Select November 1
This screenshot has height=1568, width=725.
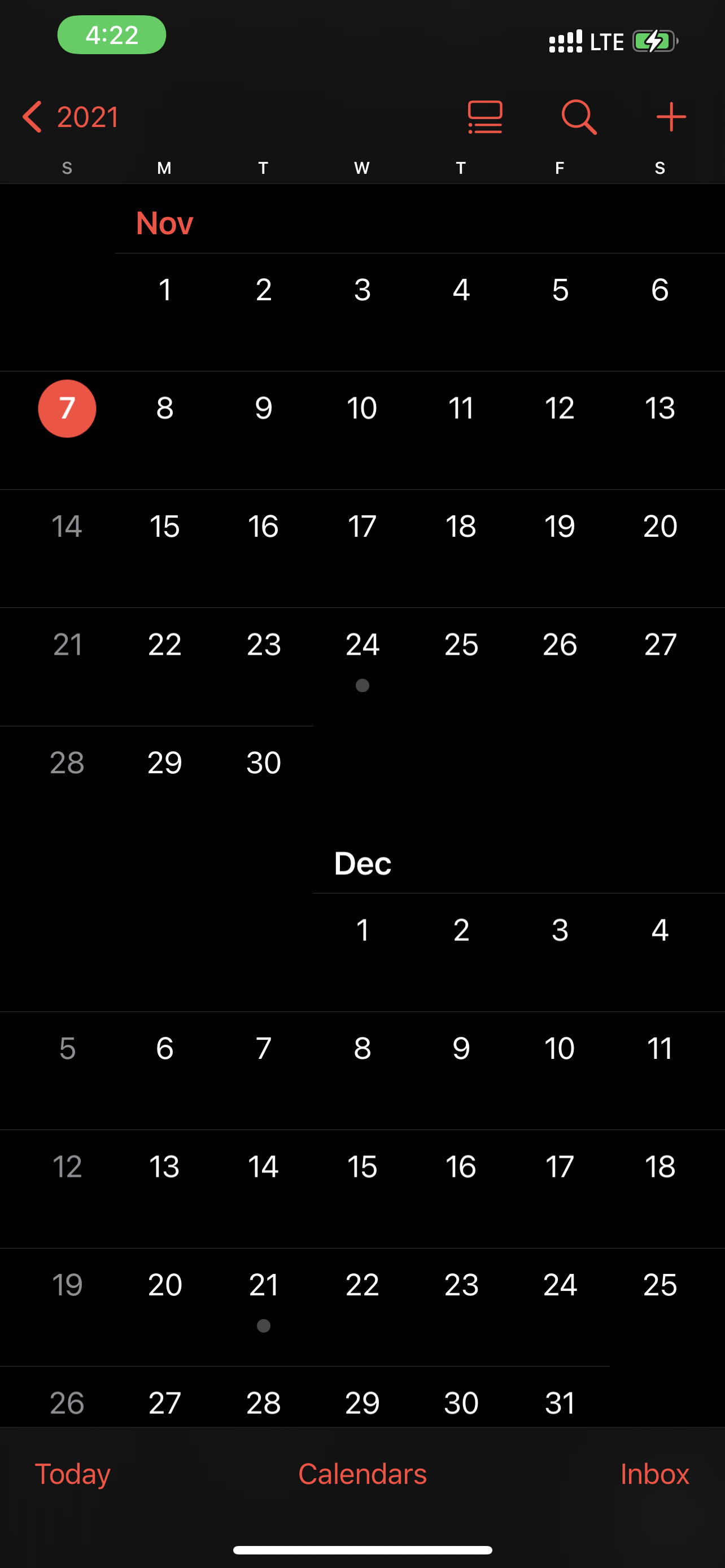[x=164, y=290]
